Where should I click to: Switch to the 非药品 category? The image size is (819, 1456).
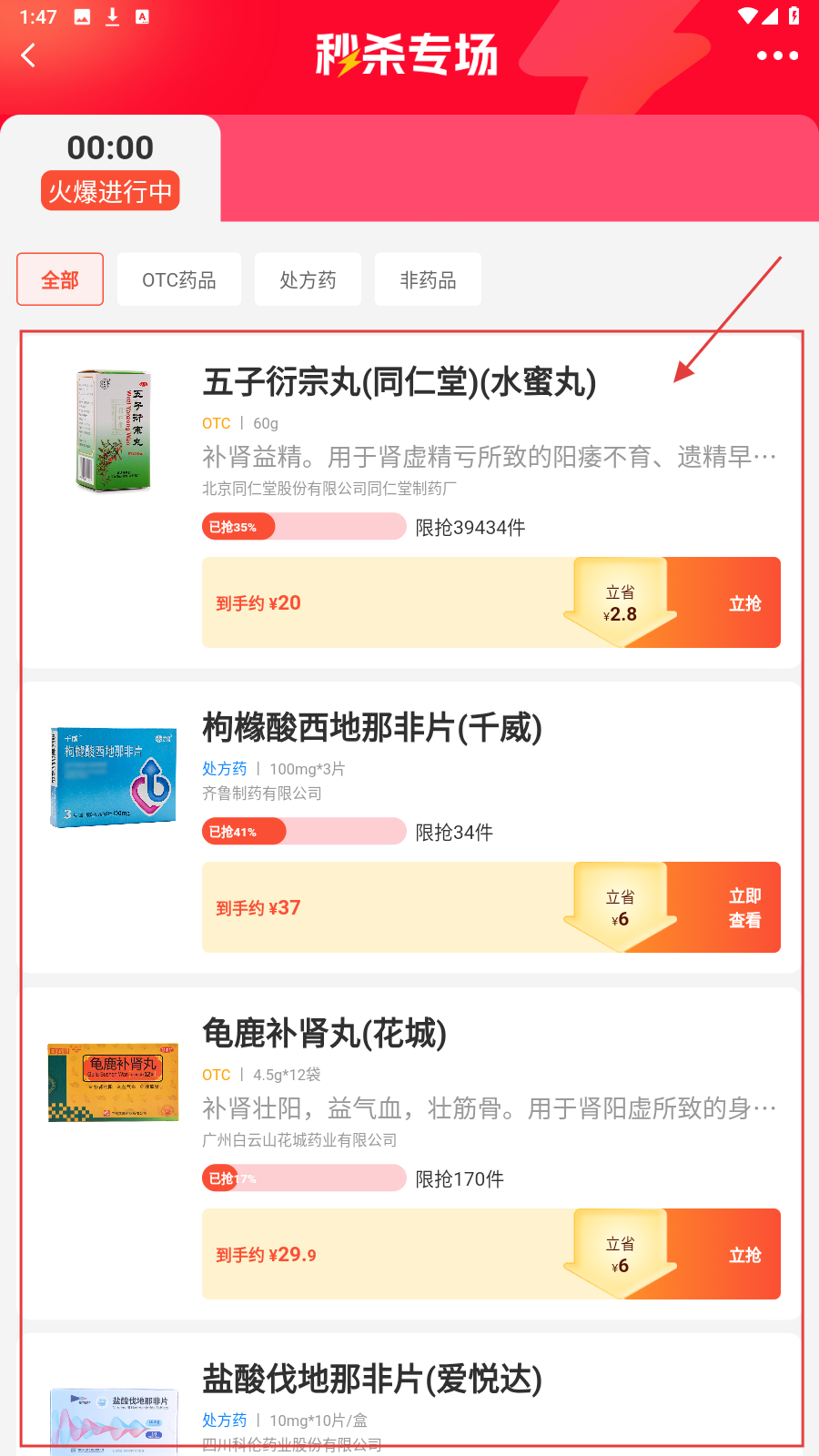(428, 279)
